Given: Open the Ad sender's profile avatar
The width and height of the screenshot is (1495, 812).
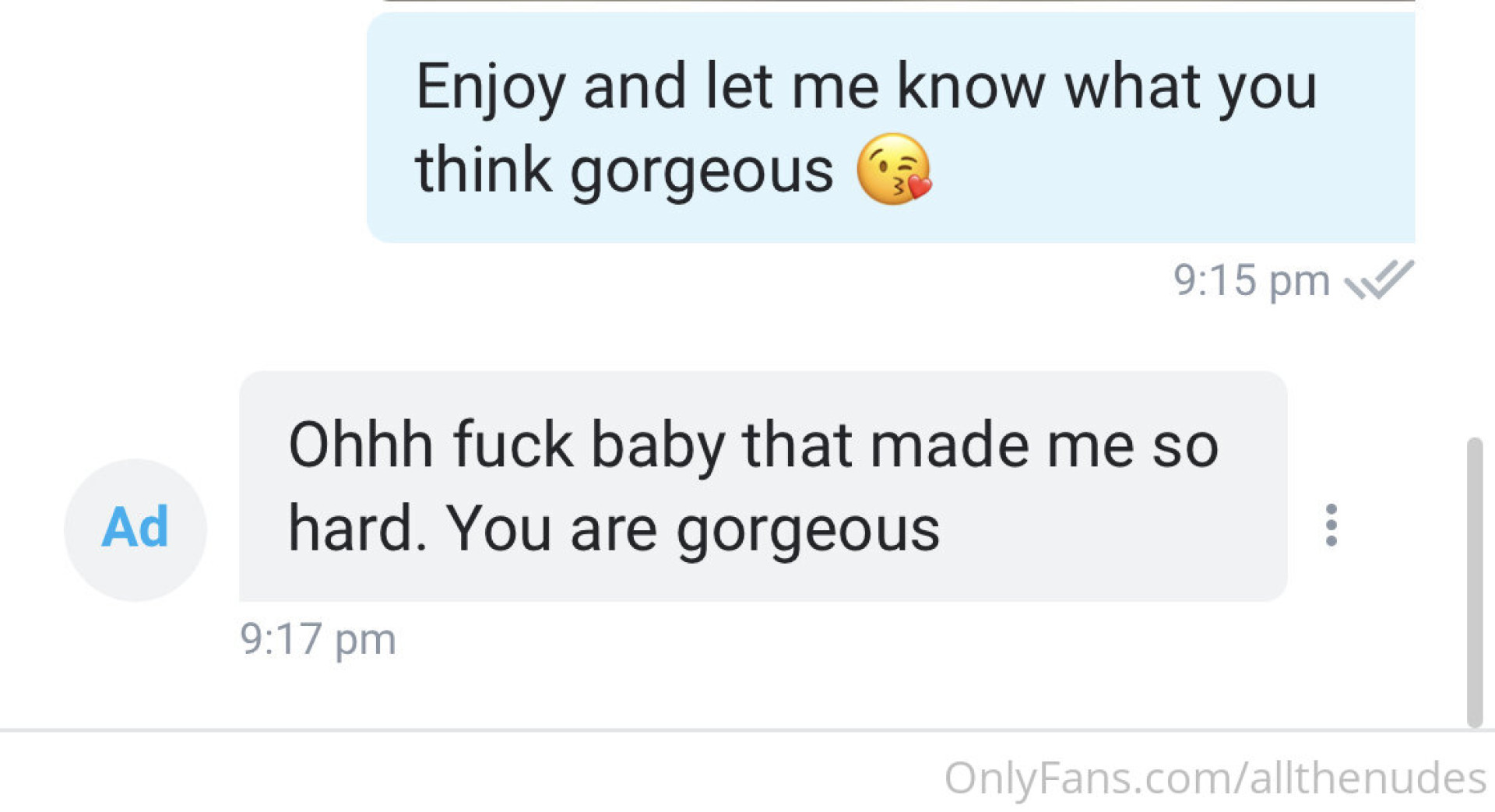Looking at the screenshot, I should coord(135,529).
